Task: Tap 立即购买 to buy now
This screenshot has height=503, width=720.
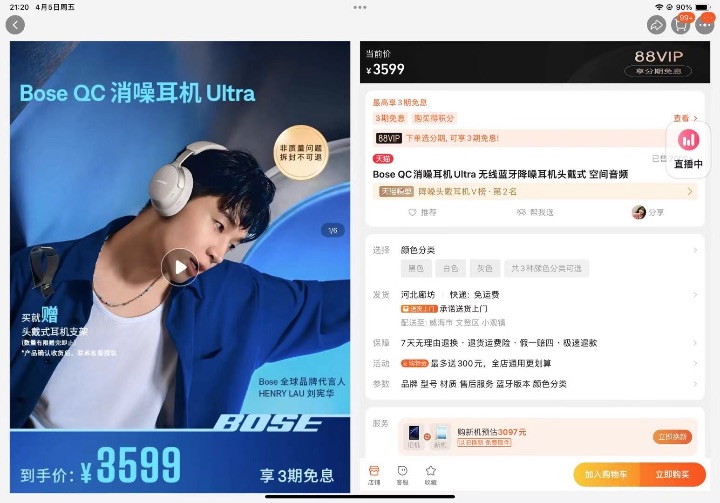Action: tap(673, 474)
